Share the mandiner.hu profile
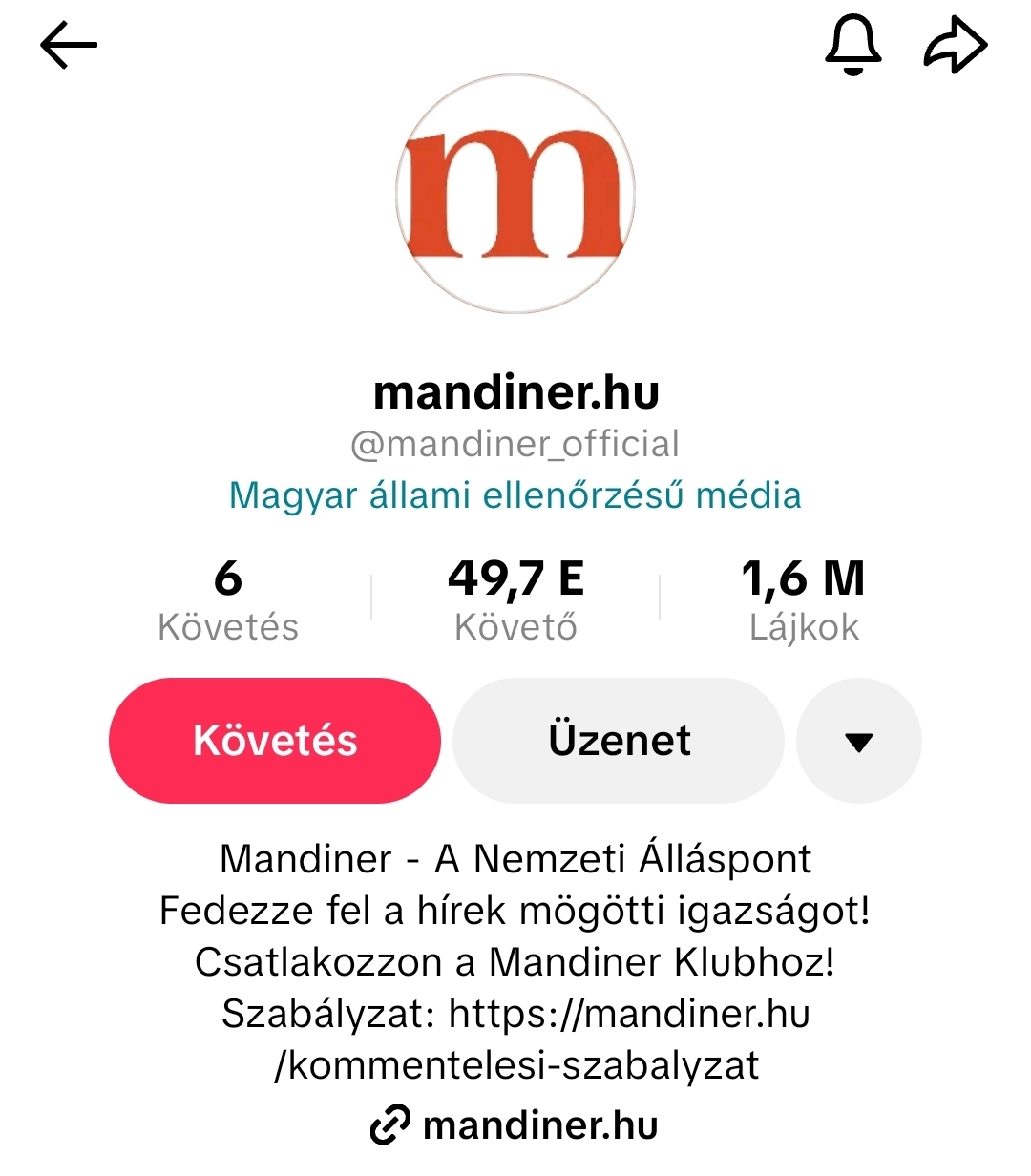 [x=956, y=46]
